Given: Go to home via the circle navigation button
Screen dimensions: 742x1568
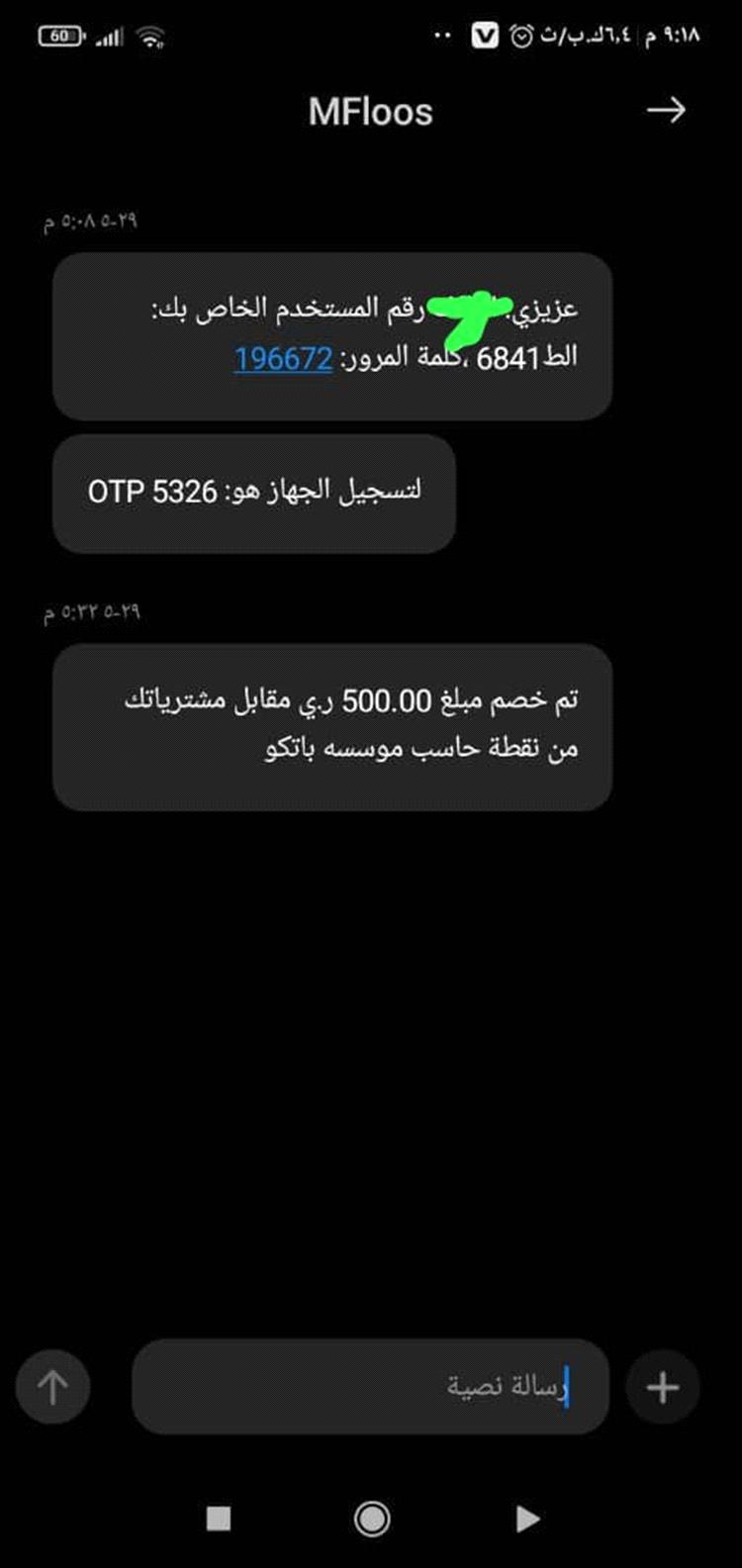Looking at the screenshot, I should 372,1518.
